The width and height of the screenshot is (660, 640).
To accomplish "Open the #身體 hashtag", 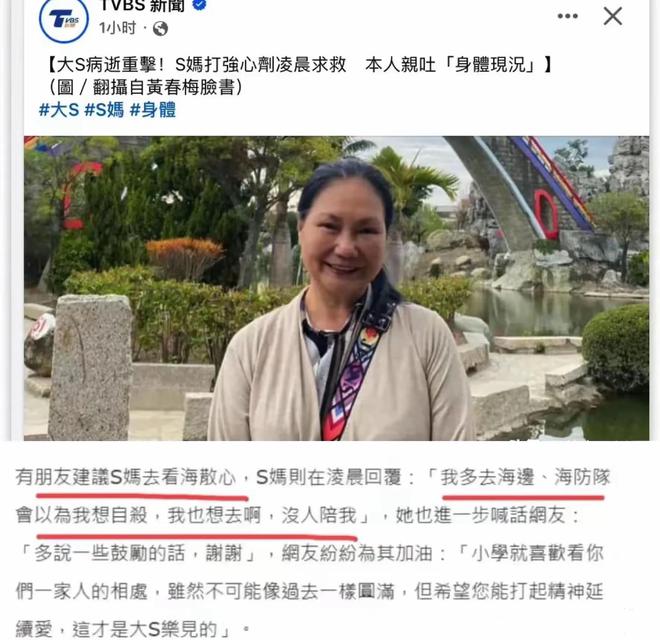I will coord(153,110).
